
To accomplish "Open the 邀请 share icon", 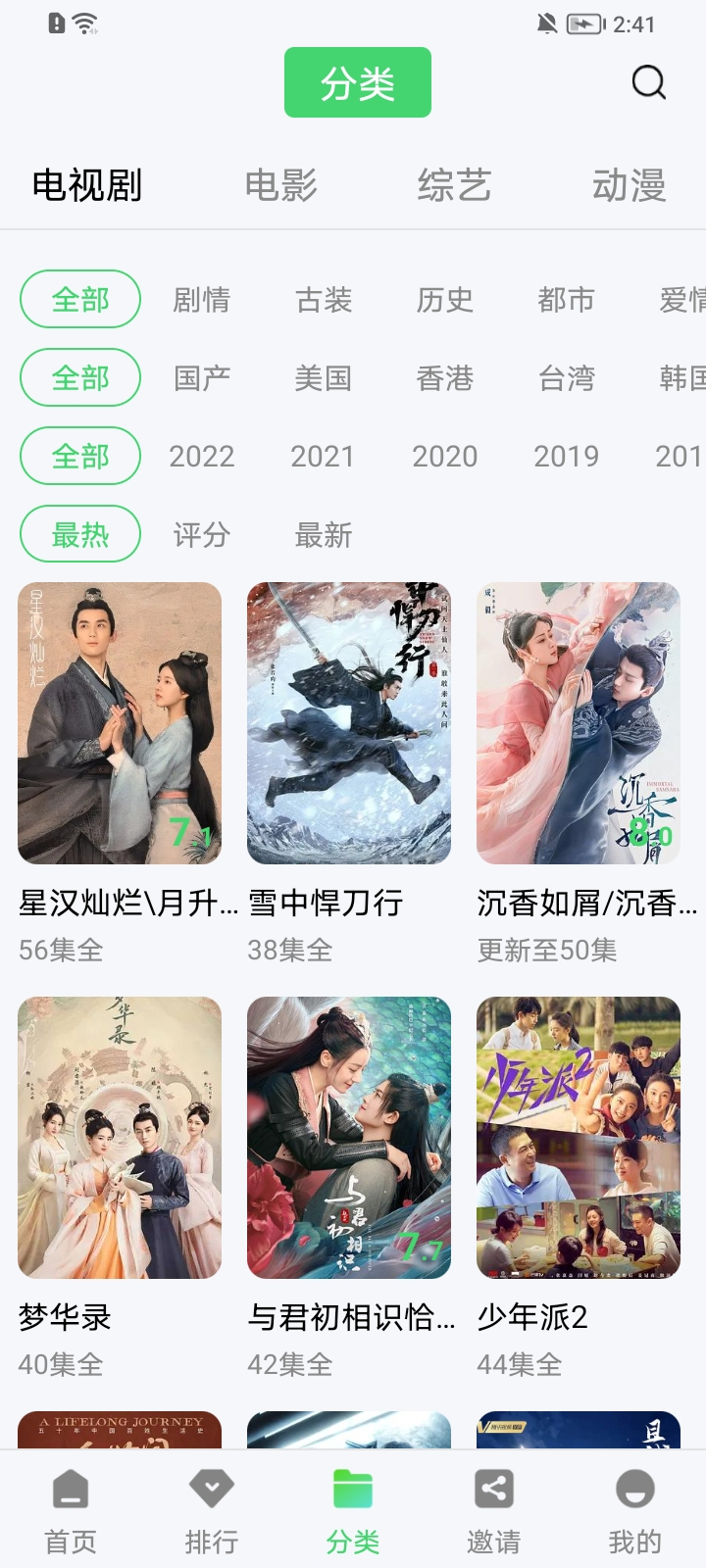I will tap(493, 1490).
